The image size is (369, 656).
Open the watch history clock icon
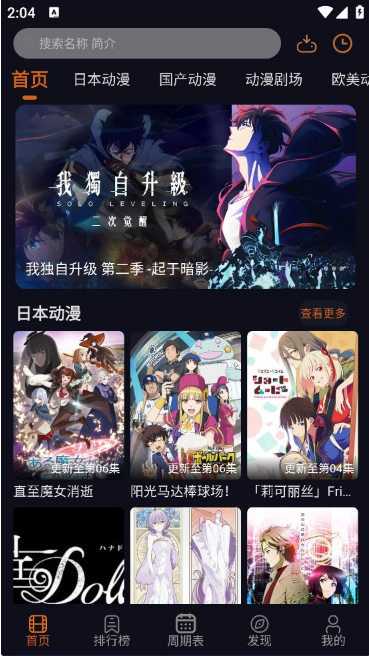343,44
